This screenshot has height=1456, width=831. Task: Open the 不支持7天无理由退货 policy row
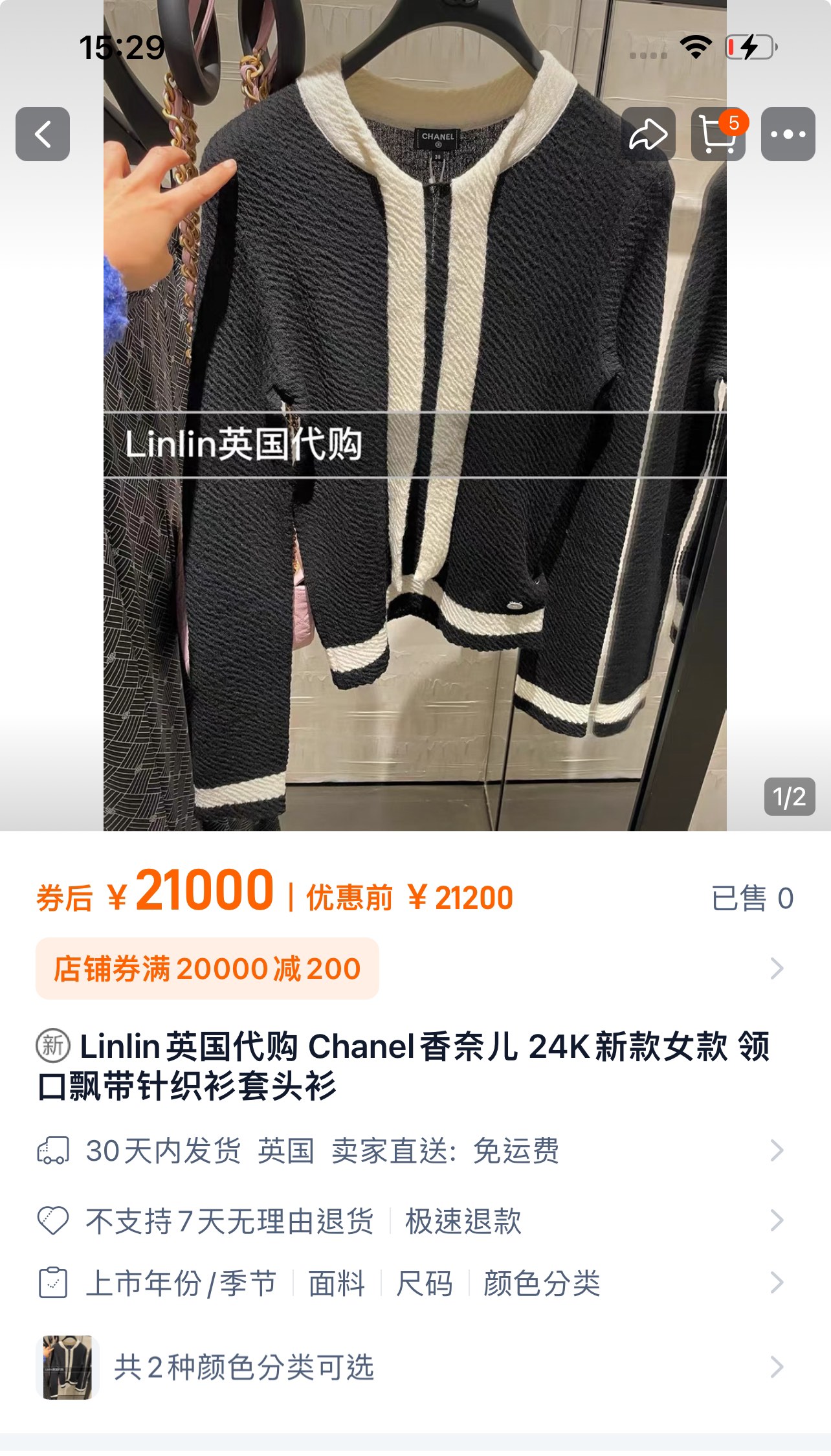pos(415,1220)
